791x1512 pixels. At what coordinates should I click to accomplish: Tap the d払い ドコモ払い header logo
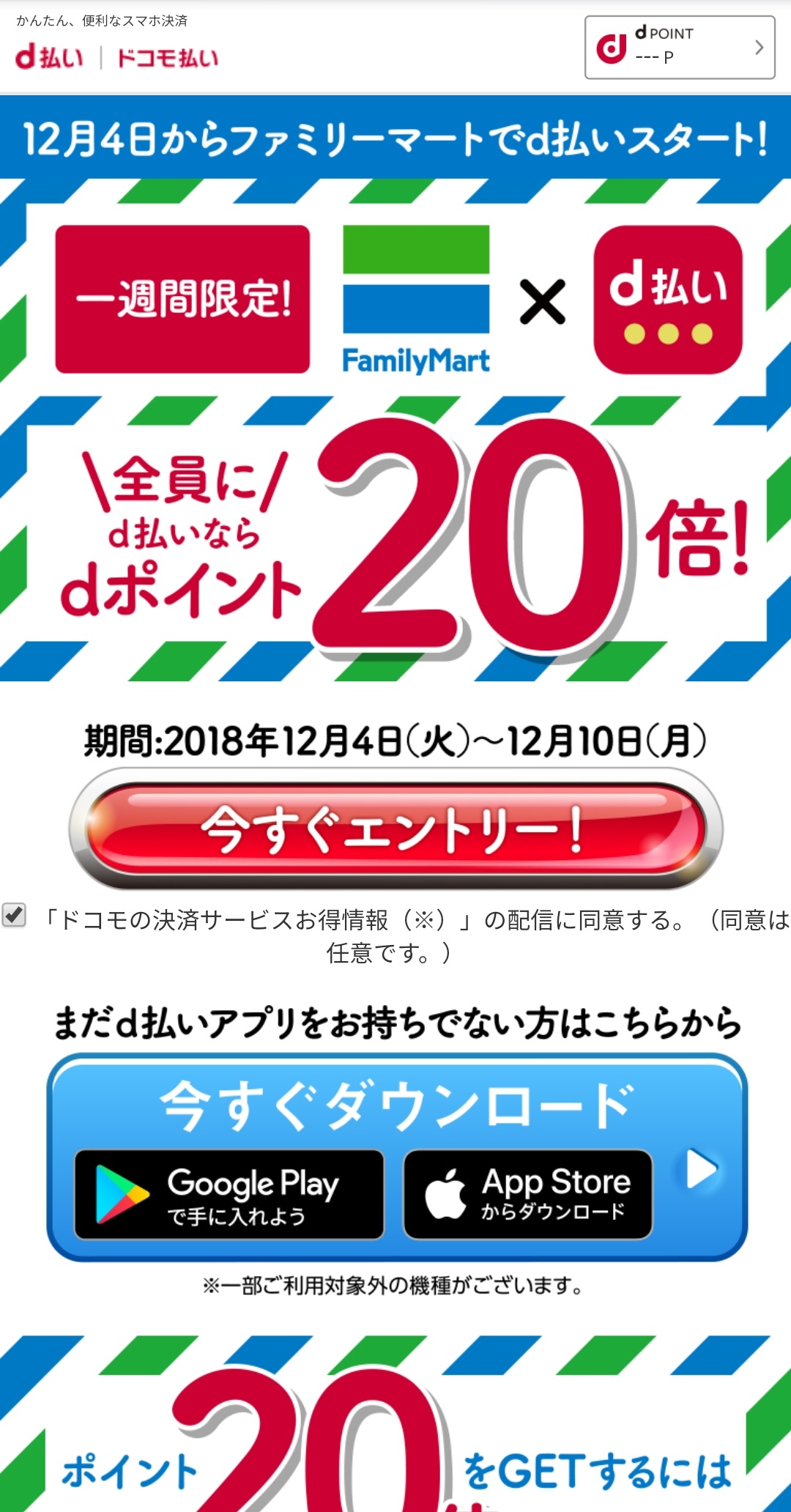(x=117, y=57)
